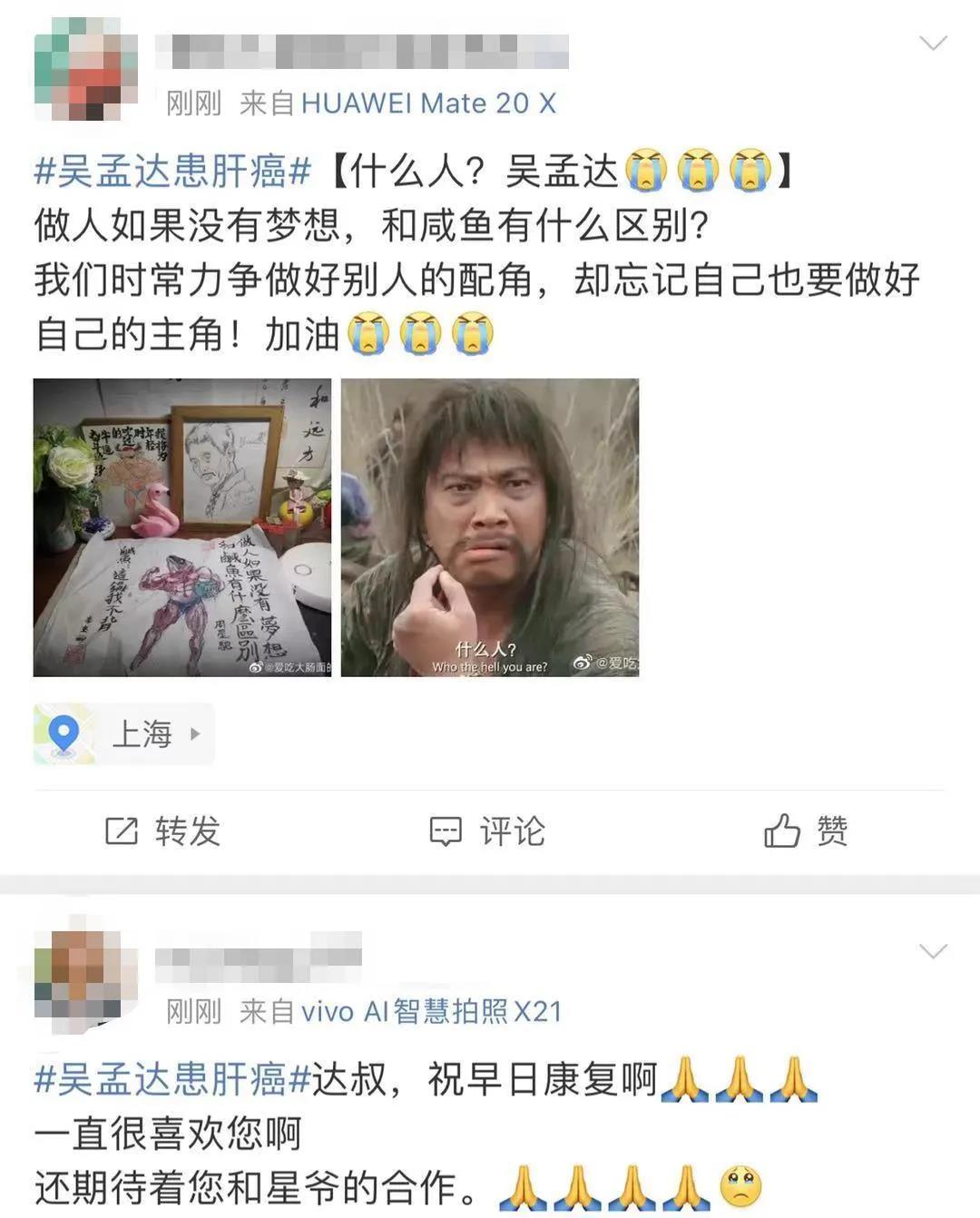This screenshot has height=1218, width=980.
Task: Like the post with 赞
Action: coord(806,830)
